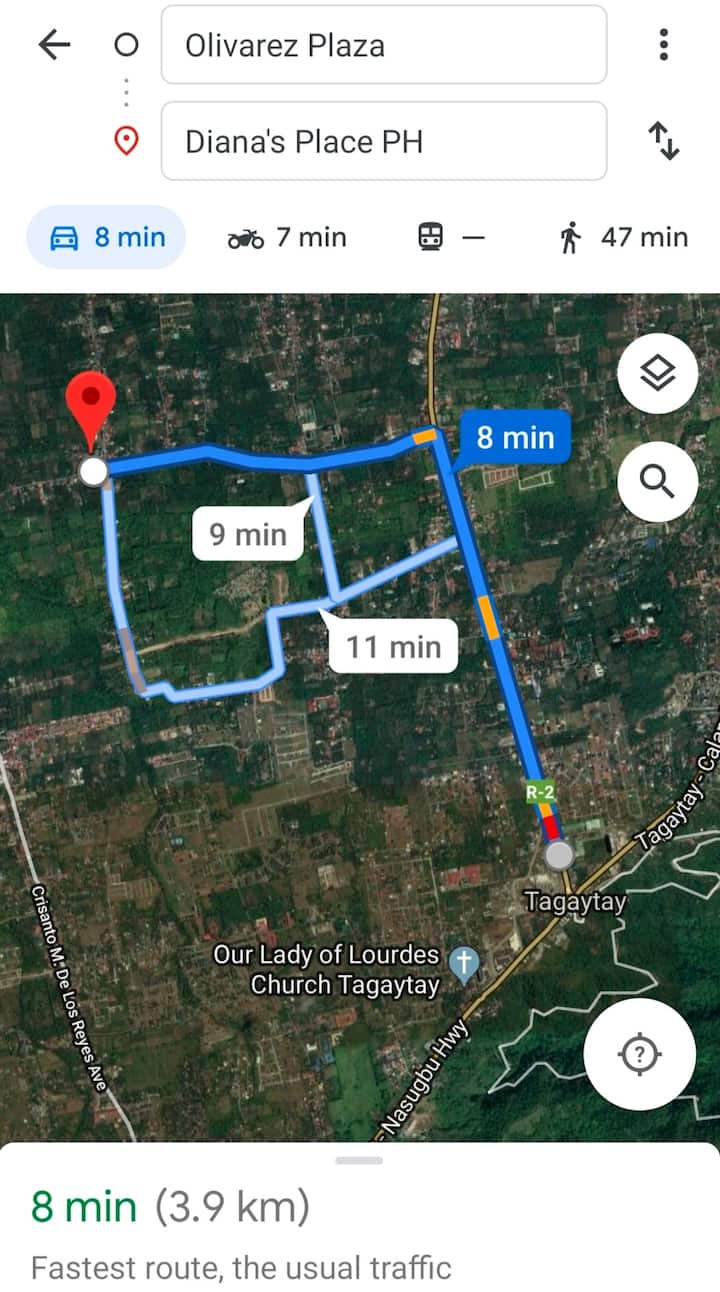Switch to walking 47 min mode
Image resolution: width=720 pixels, height=1292 pixels.
pos(624,237)
